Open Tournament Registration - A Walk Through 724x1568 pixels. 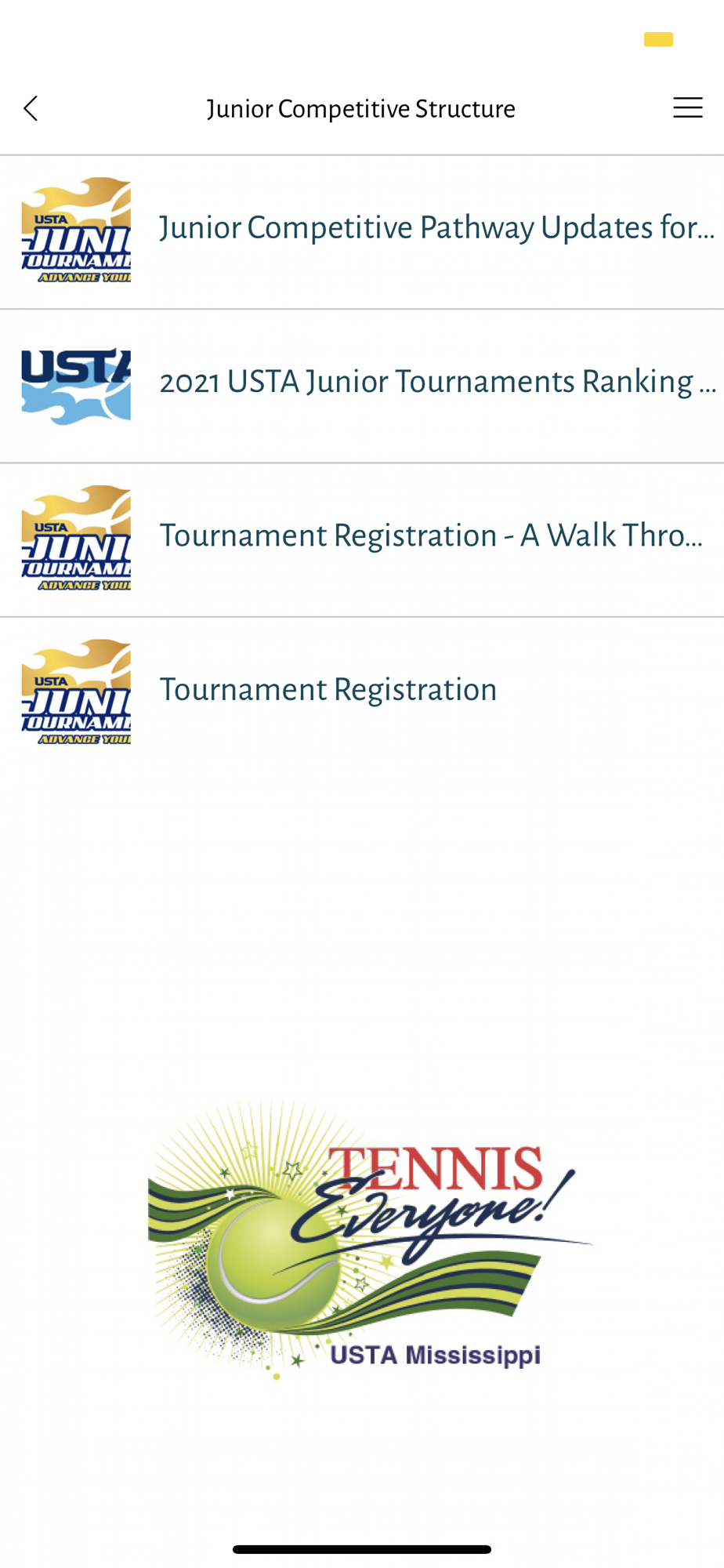tap(362, 540)
